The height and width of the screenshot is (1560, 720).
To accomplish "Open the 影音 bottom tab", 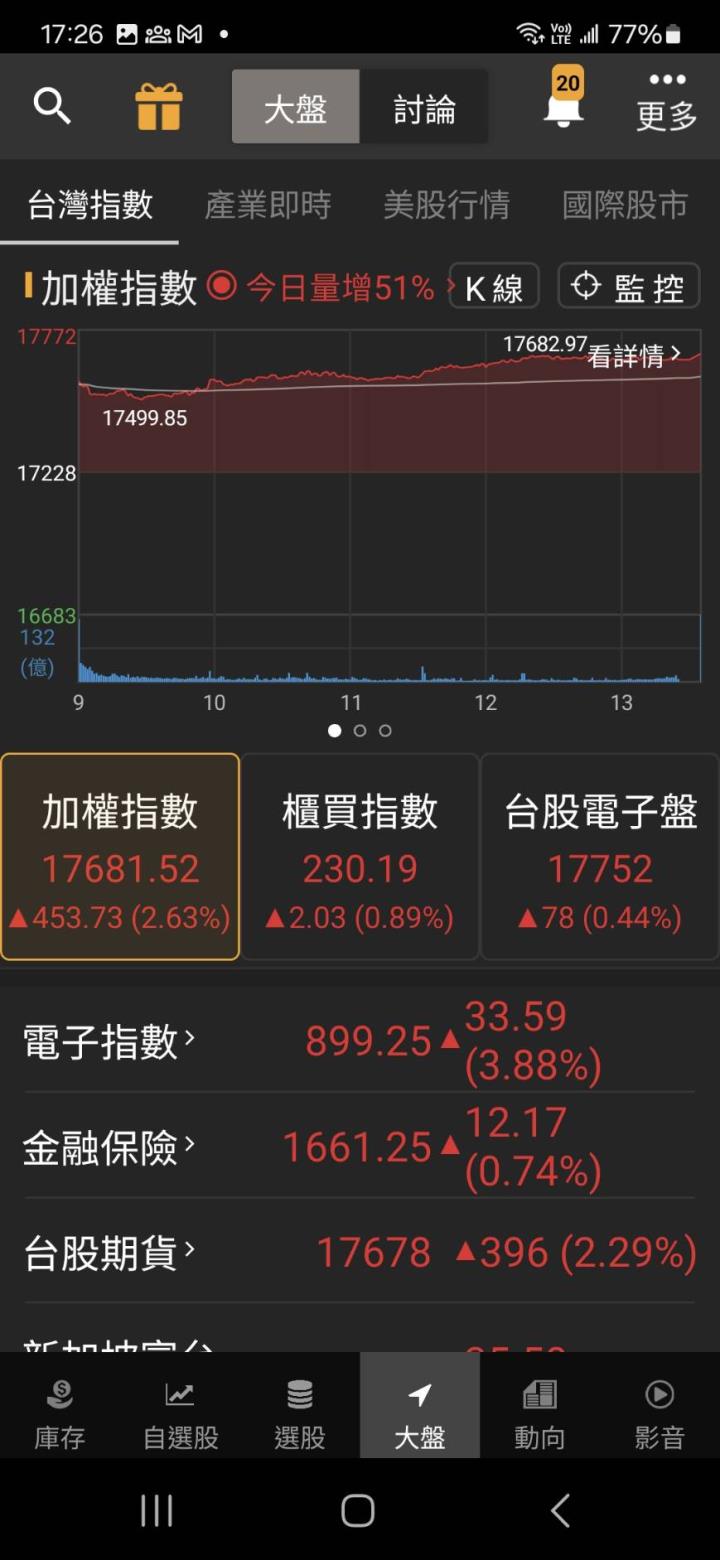I will pyautogui.click(x=660, y=1414).
